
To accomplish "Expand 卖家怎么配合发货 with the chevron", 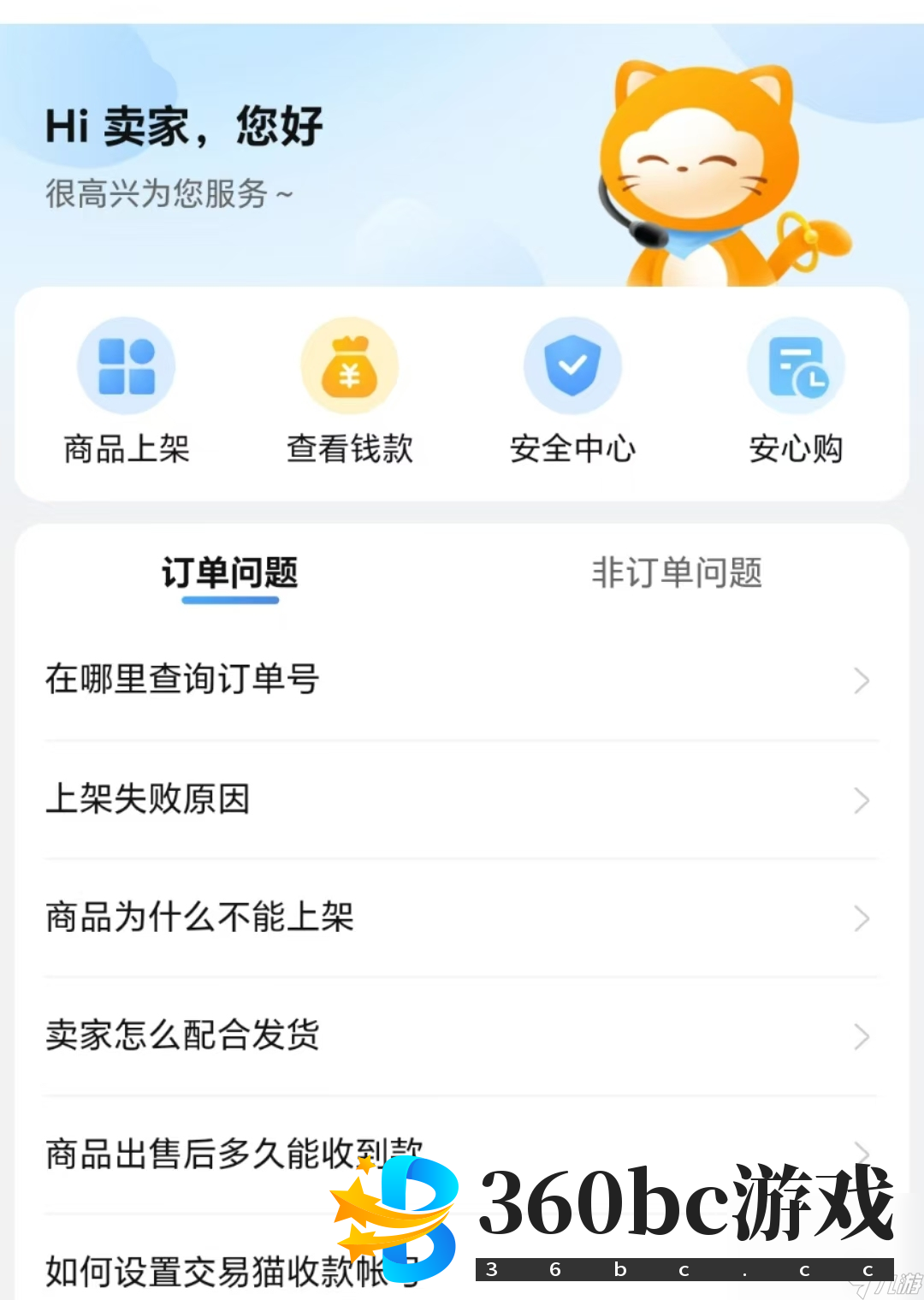I will point(862,1037).
